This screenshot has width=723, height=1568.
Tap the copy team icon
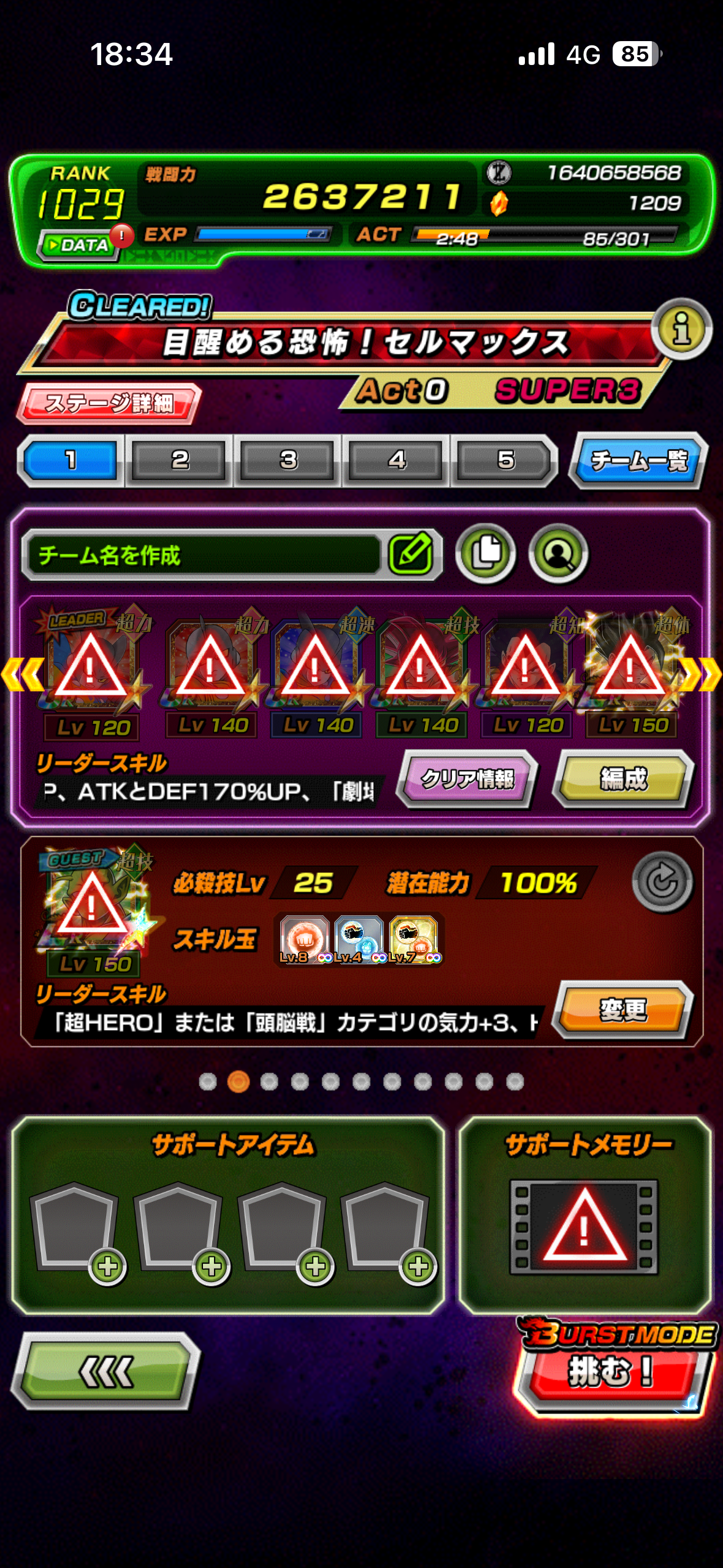tap(486, 553)
